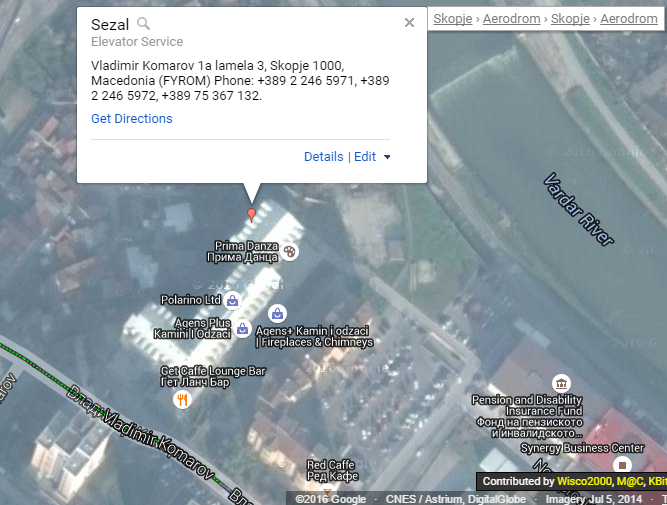This screenshot has width=667, height=505.
Task: Tap the magnifier icon next to Sezal
Action: (x=144, y=24)
